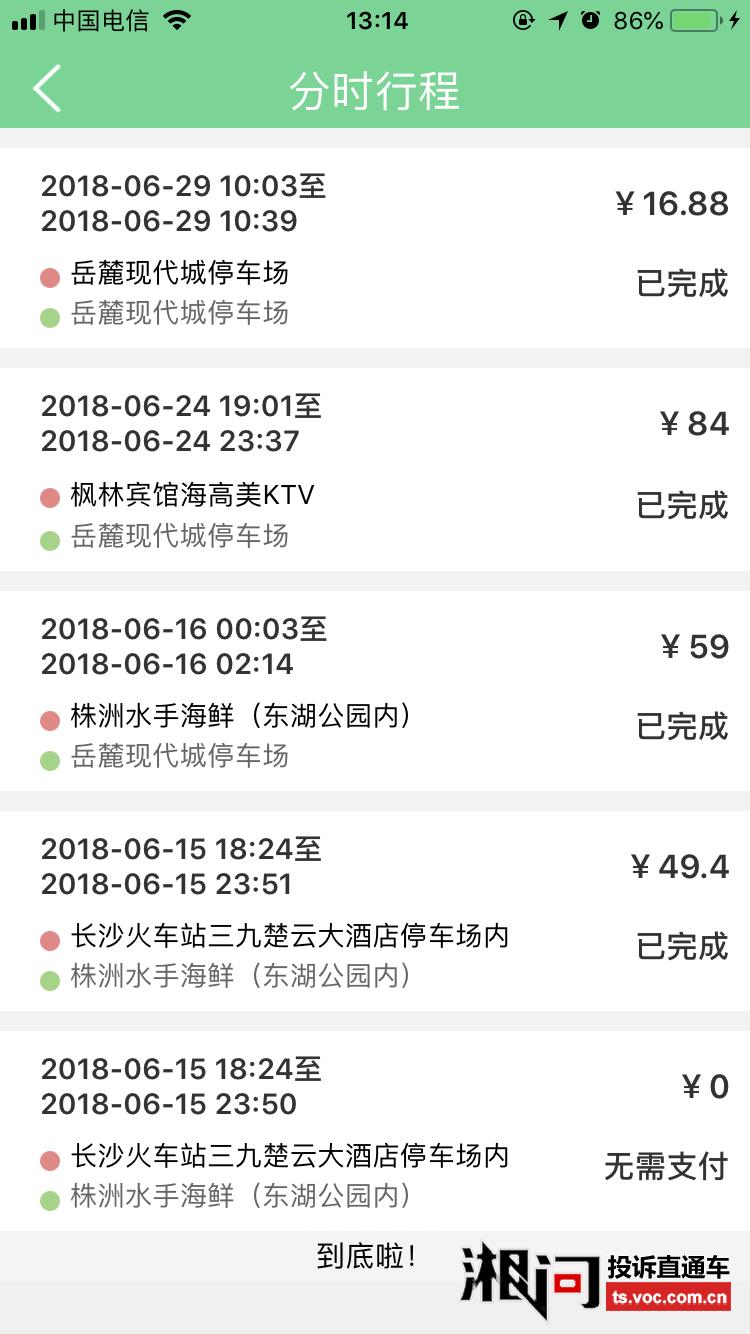
Task: Open the ¥16.88 trip from 2018-06-29
Action: (375, 248)
